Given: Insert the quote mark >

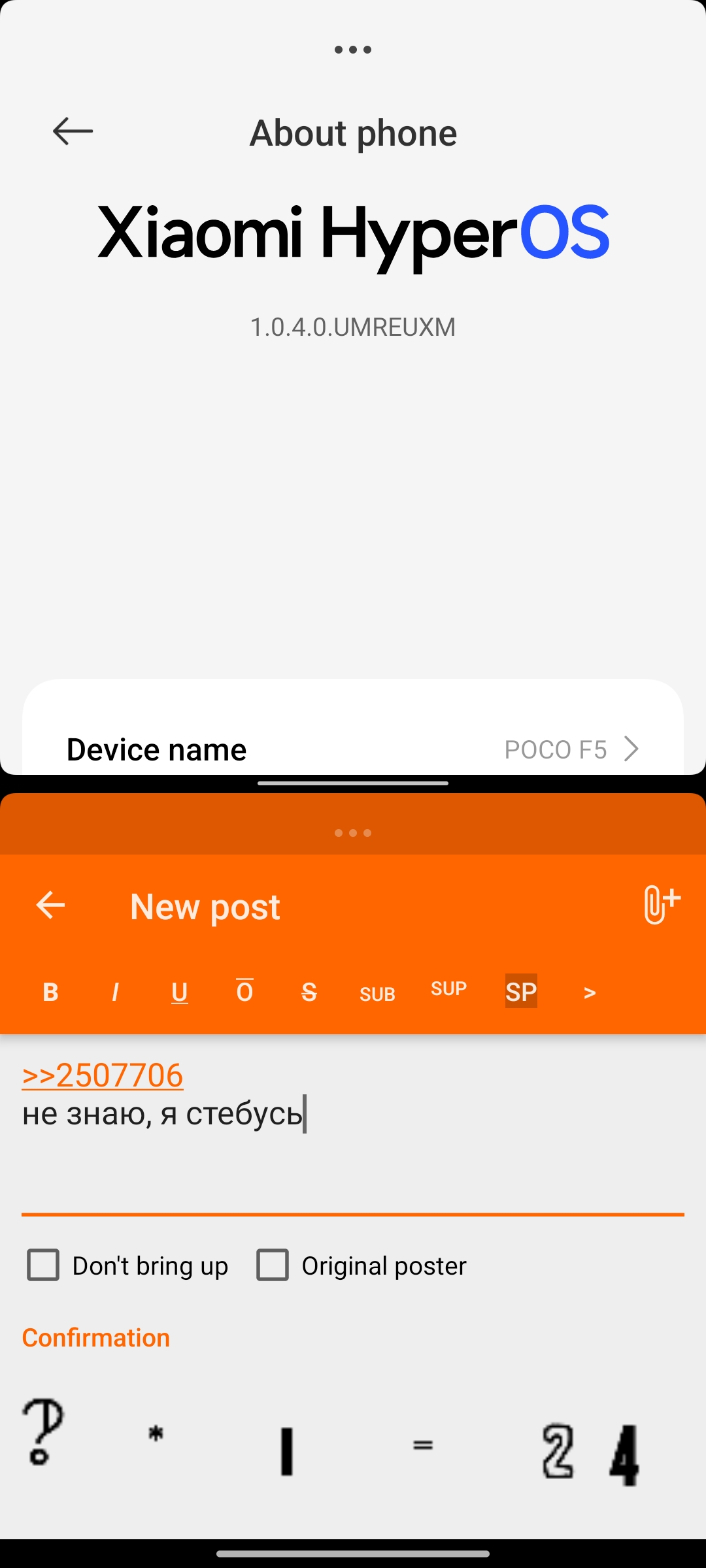Looking at the screenshot, I should [590, 993].
